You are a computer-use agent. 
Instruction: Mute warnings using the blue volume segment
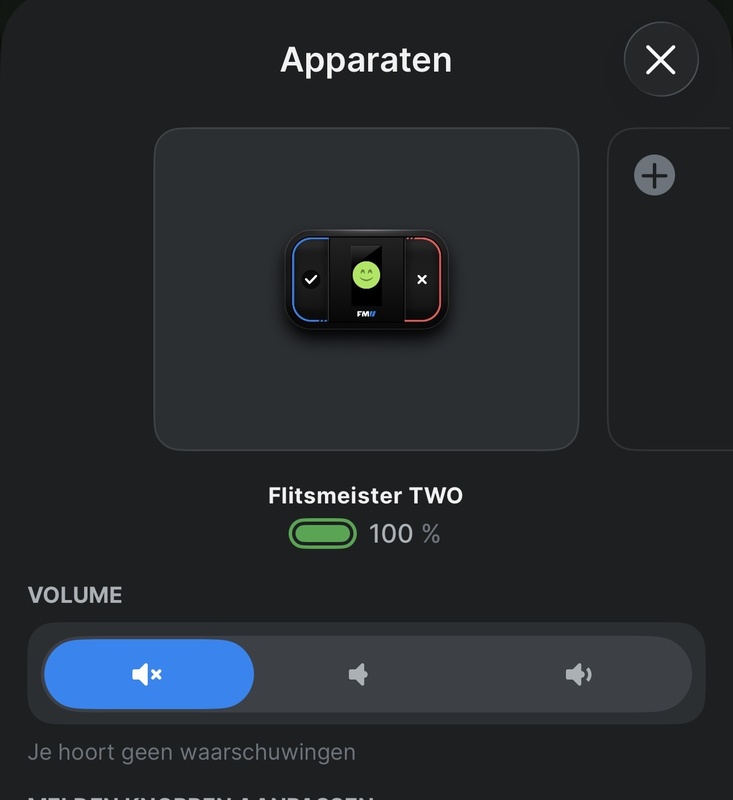click(147, 673)
